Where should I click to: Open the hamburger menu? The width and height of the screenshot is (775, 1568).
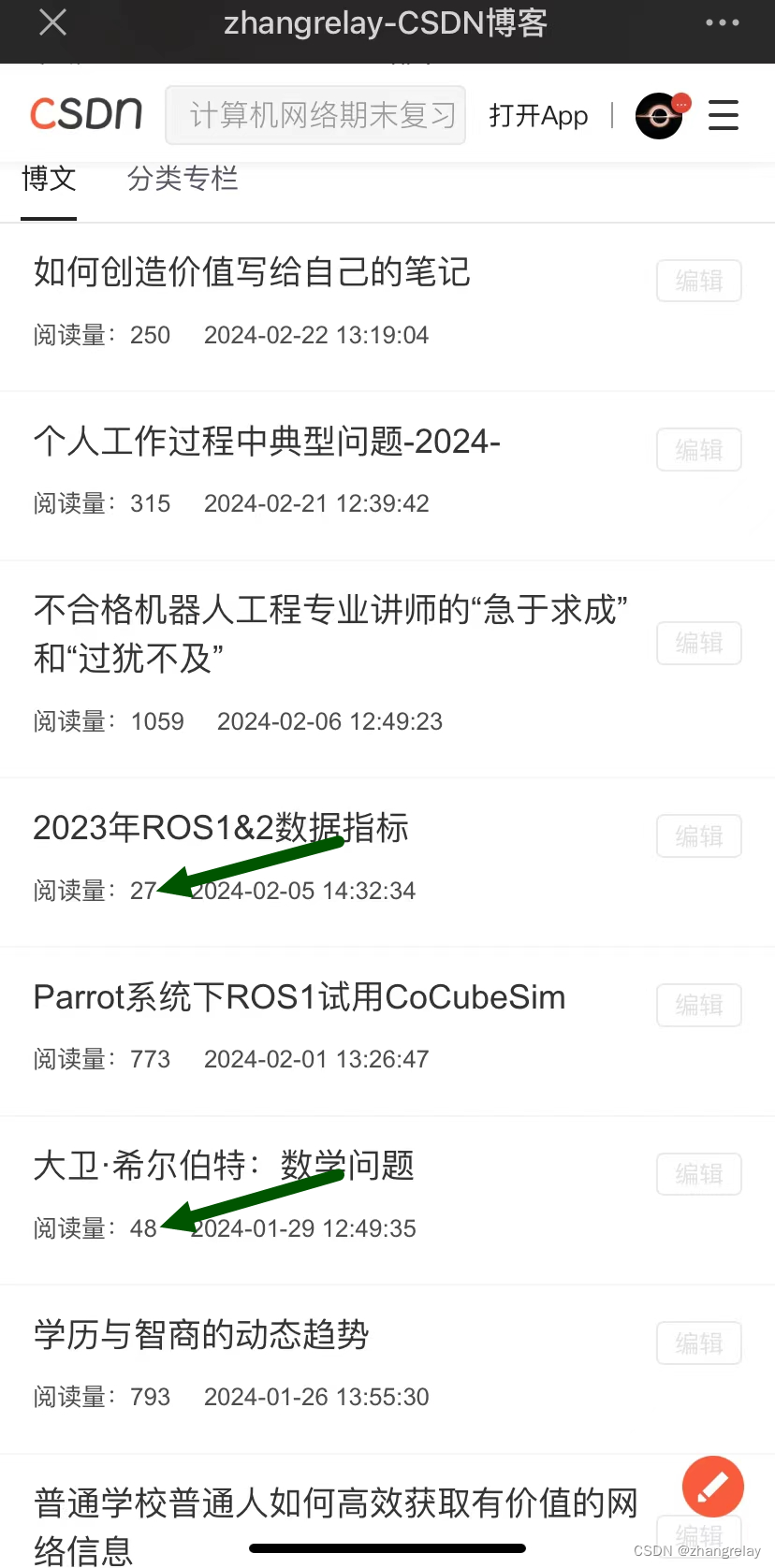click(723, 115)
